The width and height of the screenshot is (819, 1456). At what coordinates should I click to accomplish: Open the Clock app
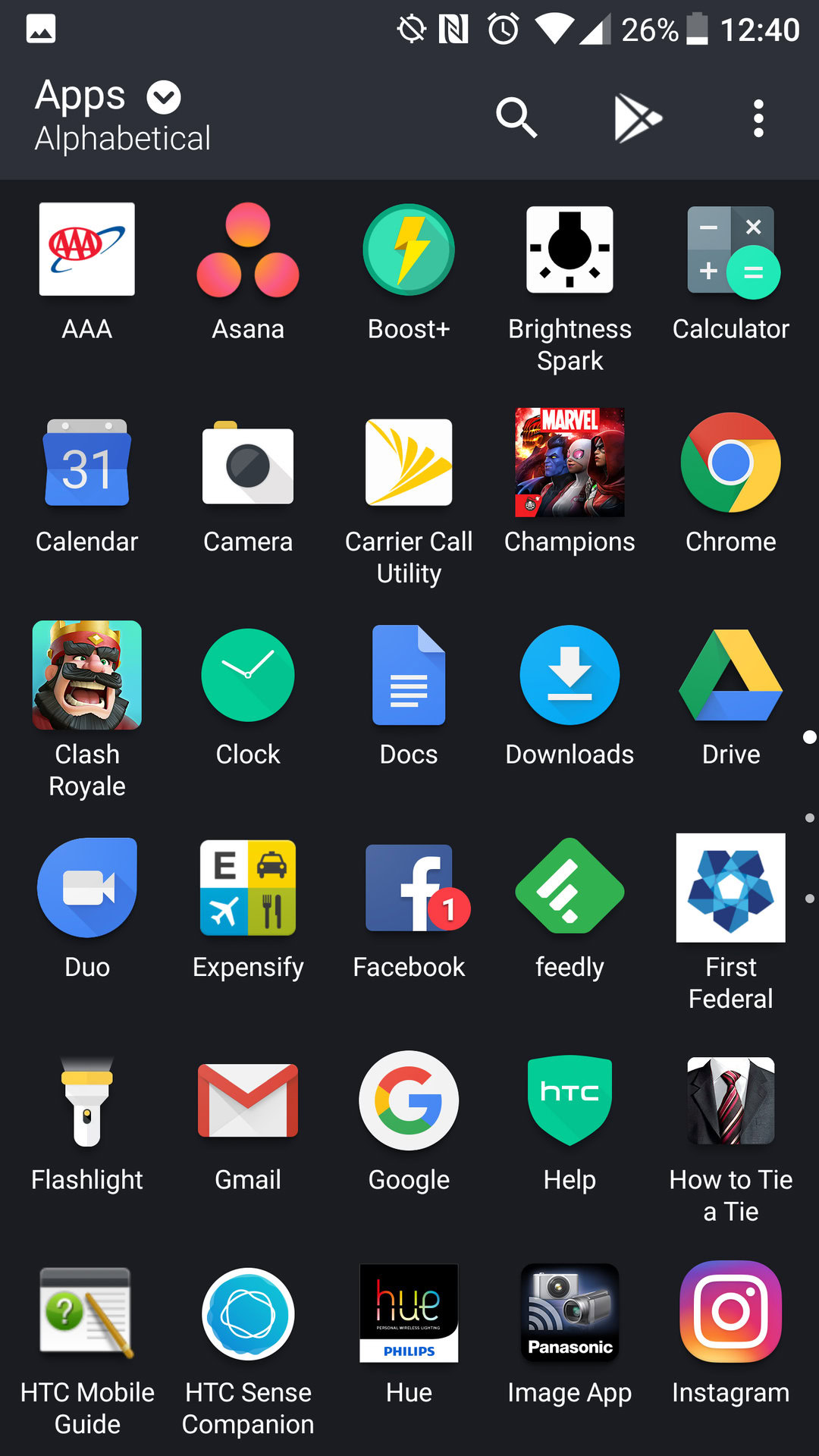[x=248, y=675]
